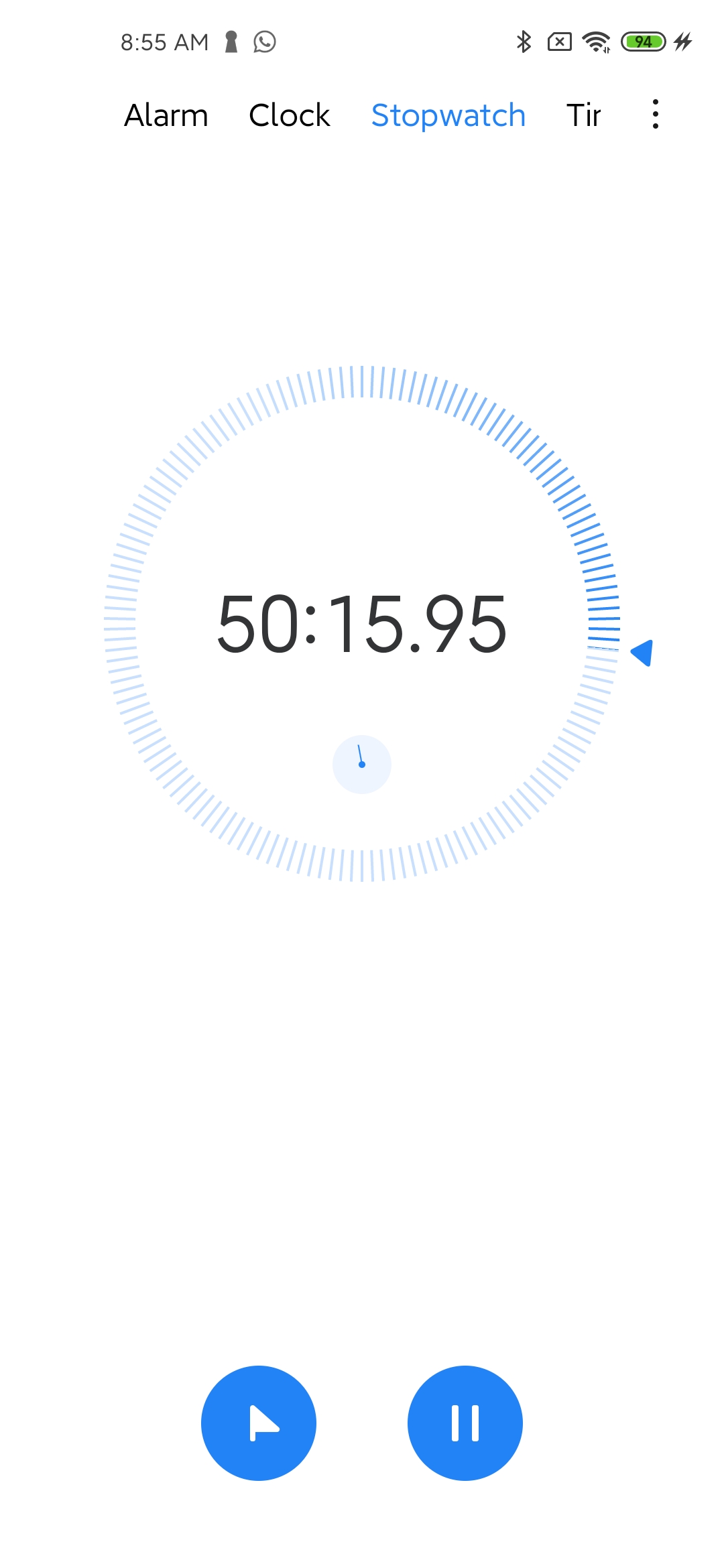Image resolution: width=724 pixels, height=1568 pixels.
Task: Open the partially visible Timer tab
Action: 583,115
